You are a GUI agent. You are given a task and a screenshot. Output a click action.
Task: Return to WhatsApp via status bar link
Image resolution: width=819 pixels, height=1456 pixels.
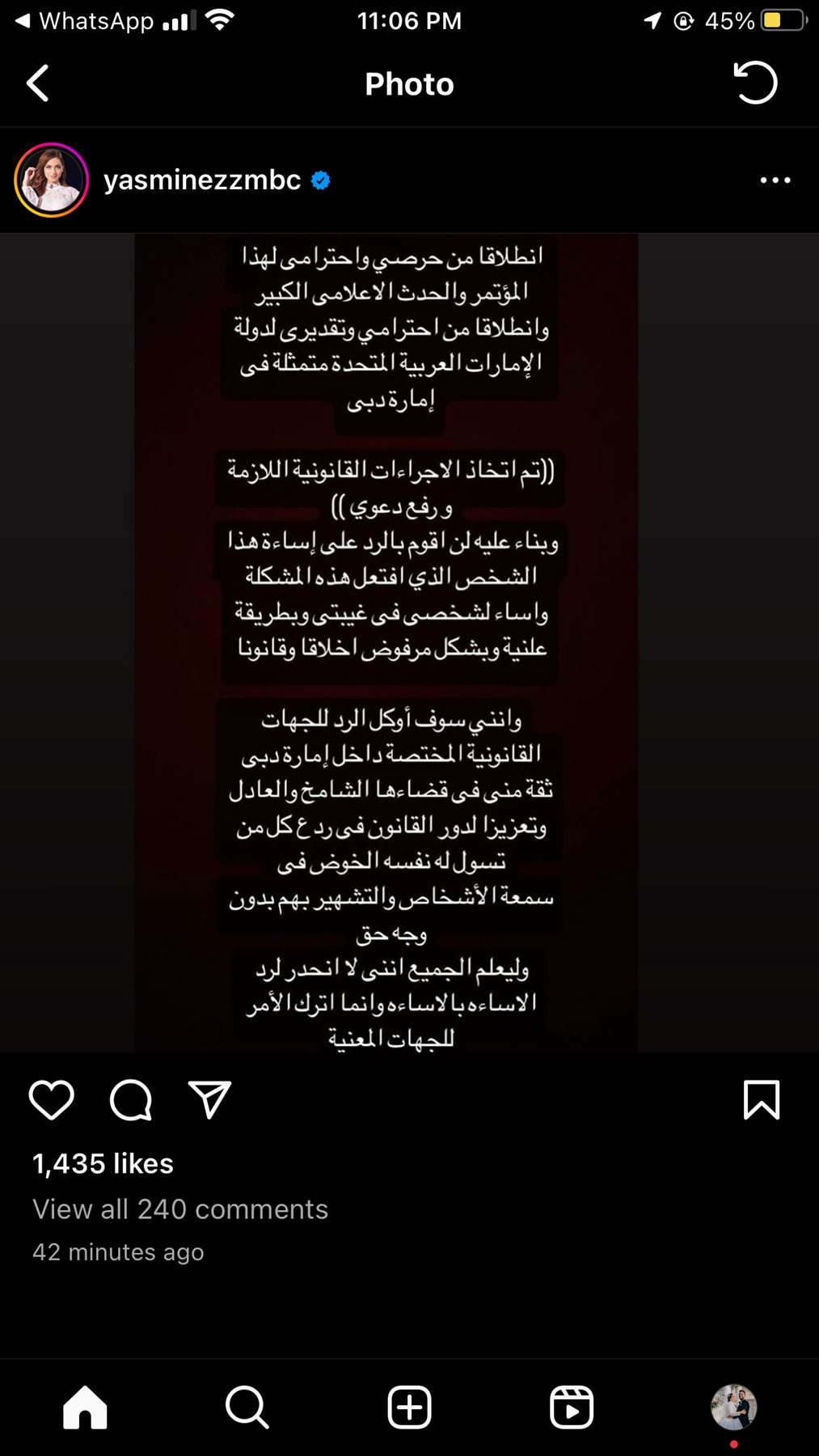(85, 21)
